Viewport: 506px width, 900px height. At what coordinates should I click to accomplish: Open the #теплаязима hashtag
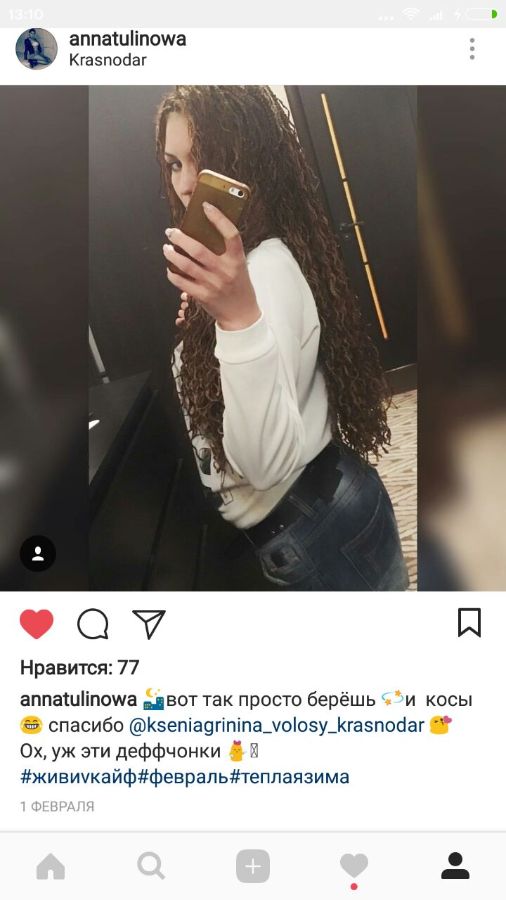[289, 777]
